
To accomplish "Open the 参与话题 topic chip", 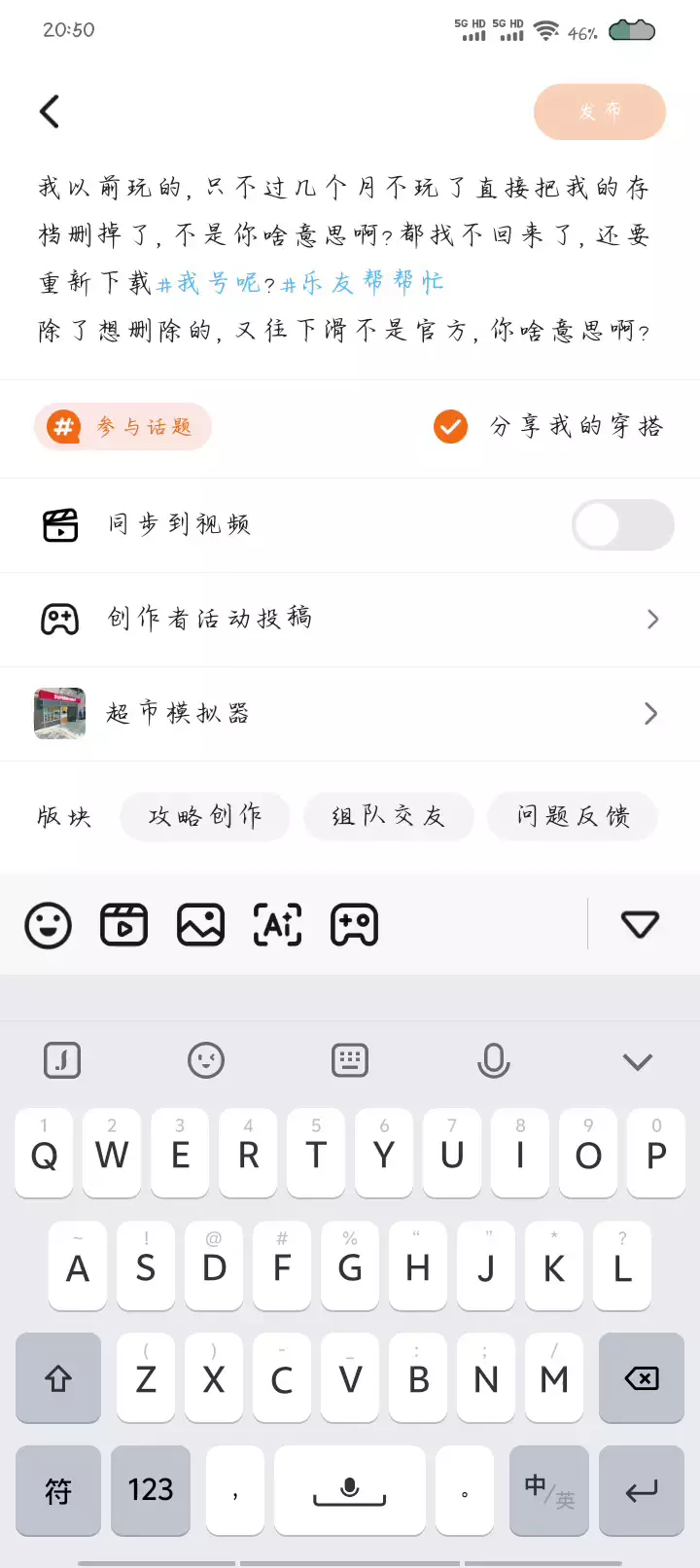I will (123, 427).
